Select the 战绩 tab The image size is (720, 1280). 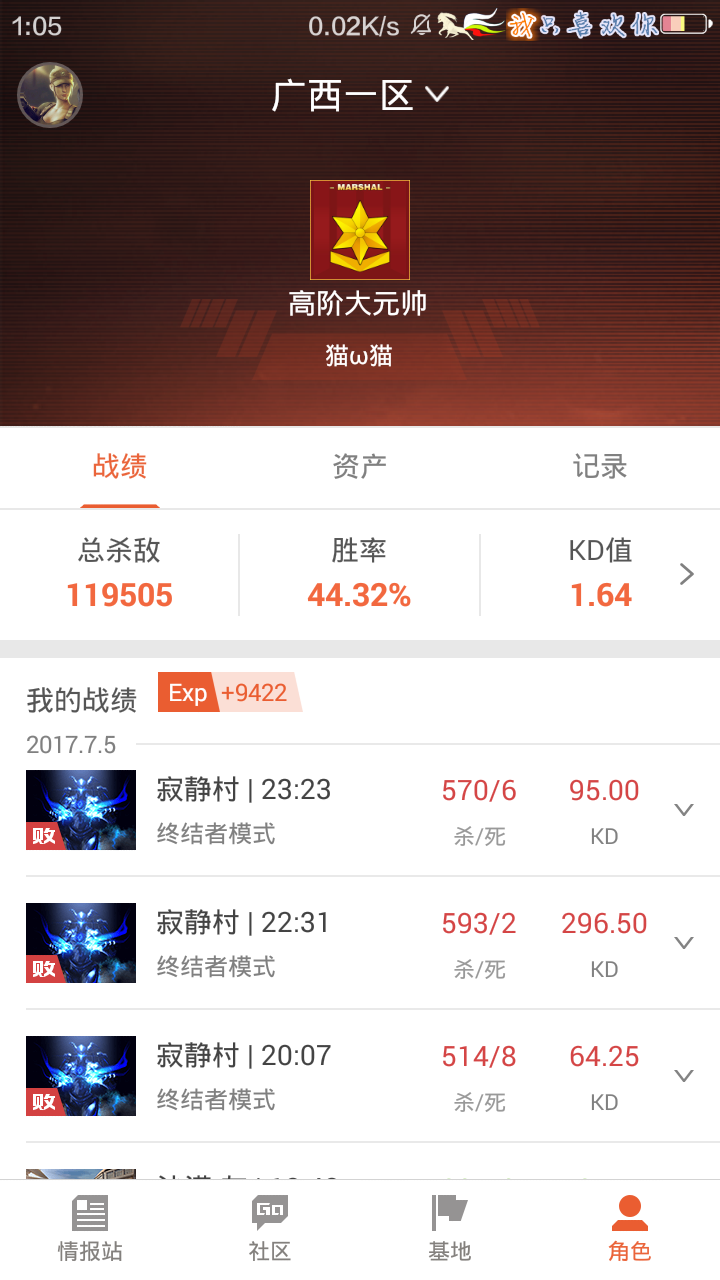coord(120,466)
